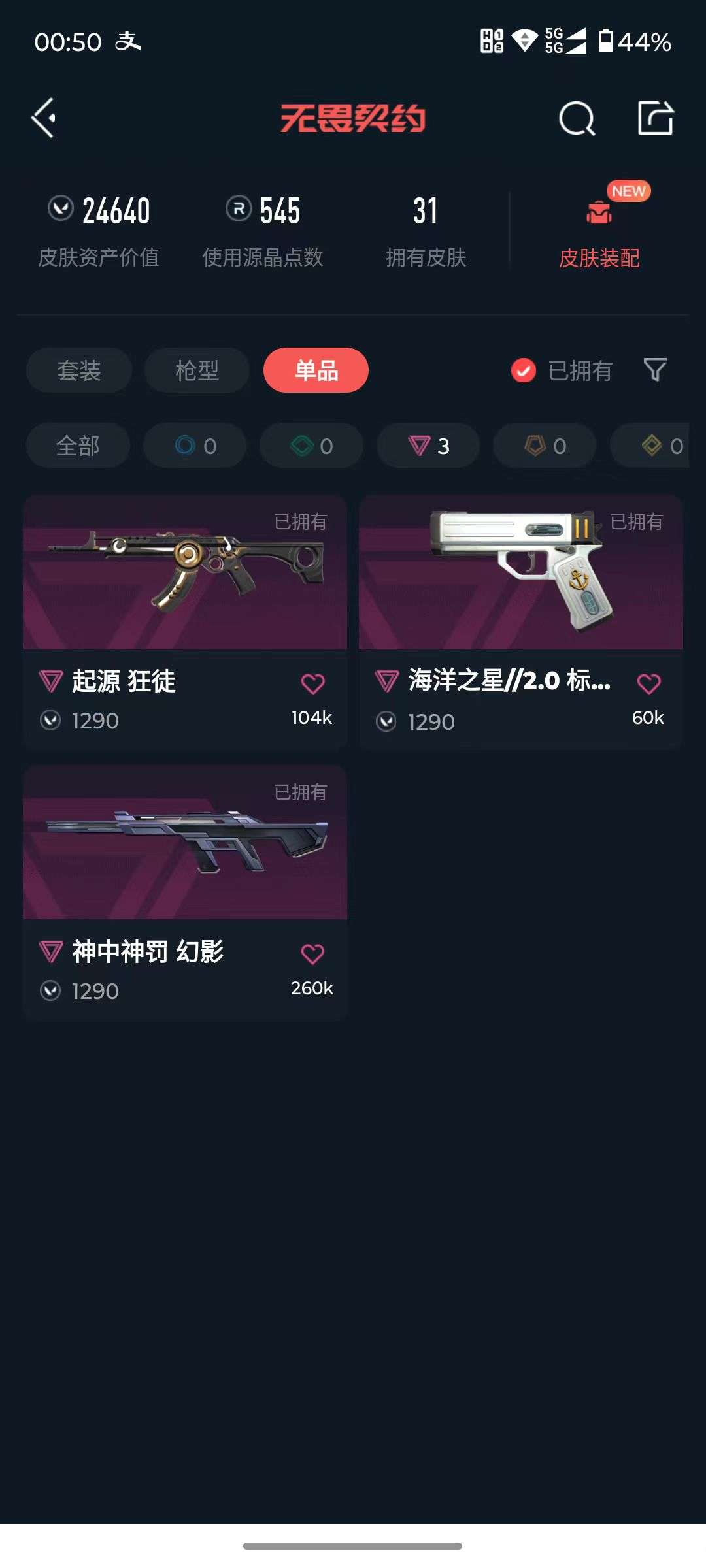The height and width of the screenshot is (1568, 706).
Task: Click the 单品 button
Action: (316, 370)
